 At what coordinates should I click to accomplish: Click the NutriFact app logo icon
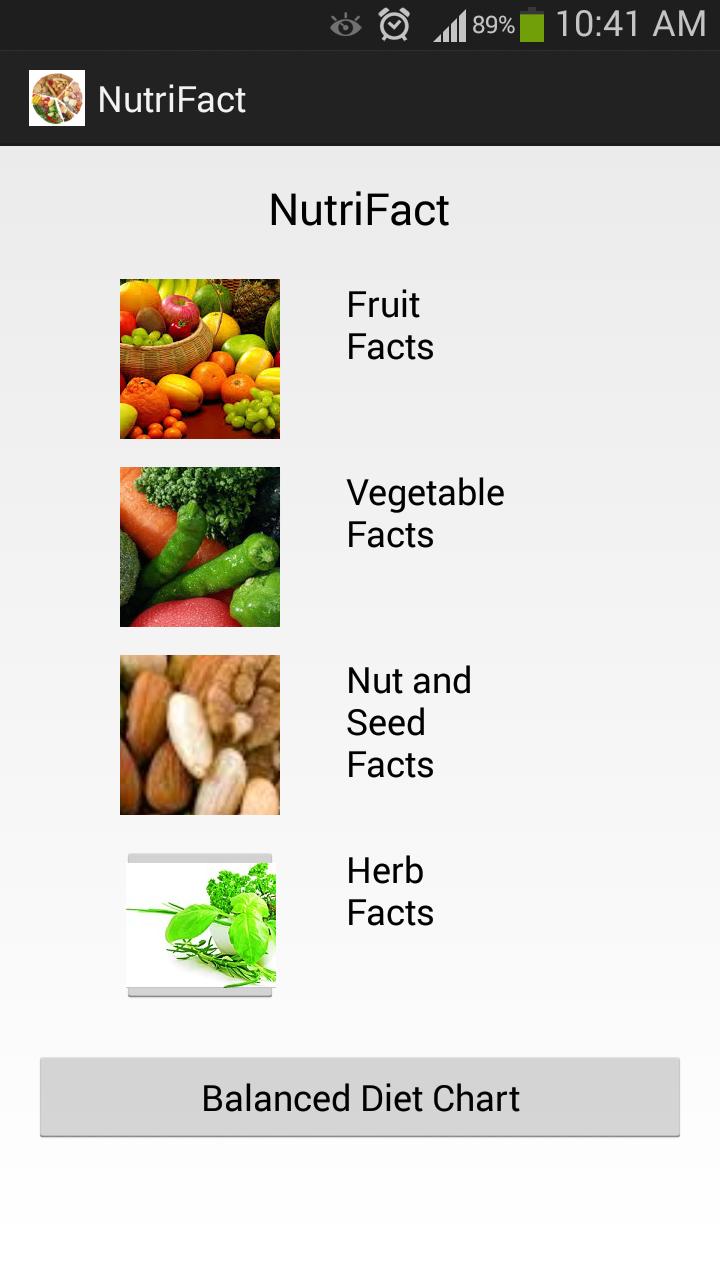click(x=57, y=97)
